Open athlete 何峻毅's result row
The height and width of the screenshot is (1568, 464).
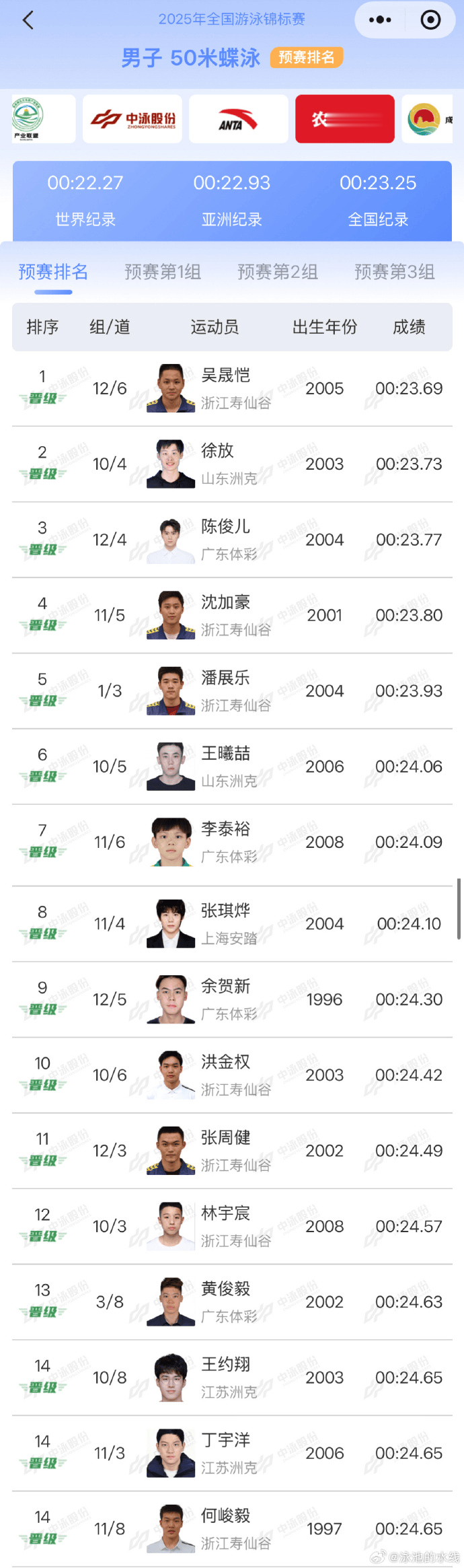[232, 1529]
